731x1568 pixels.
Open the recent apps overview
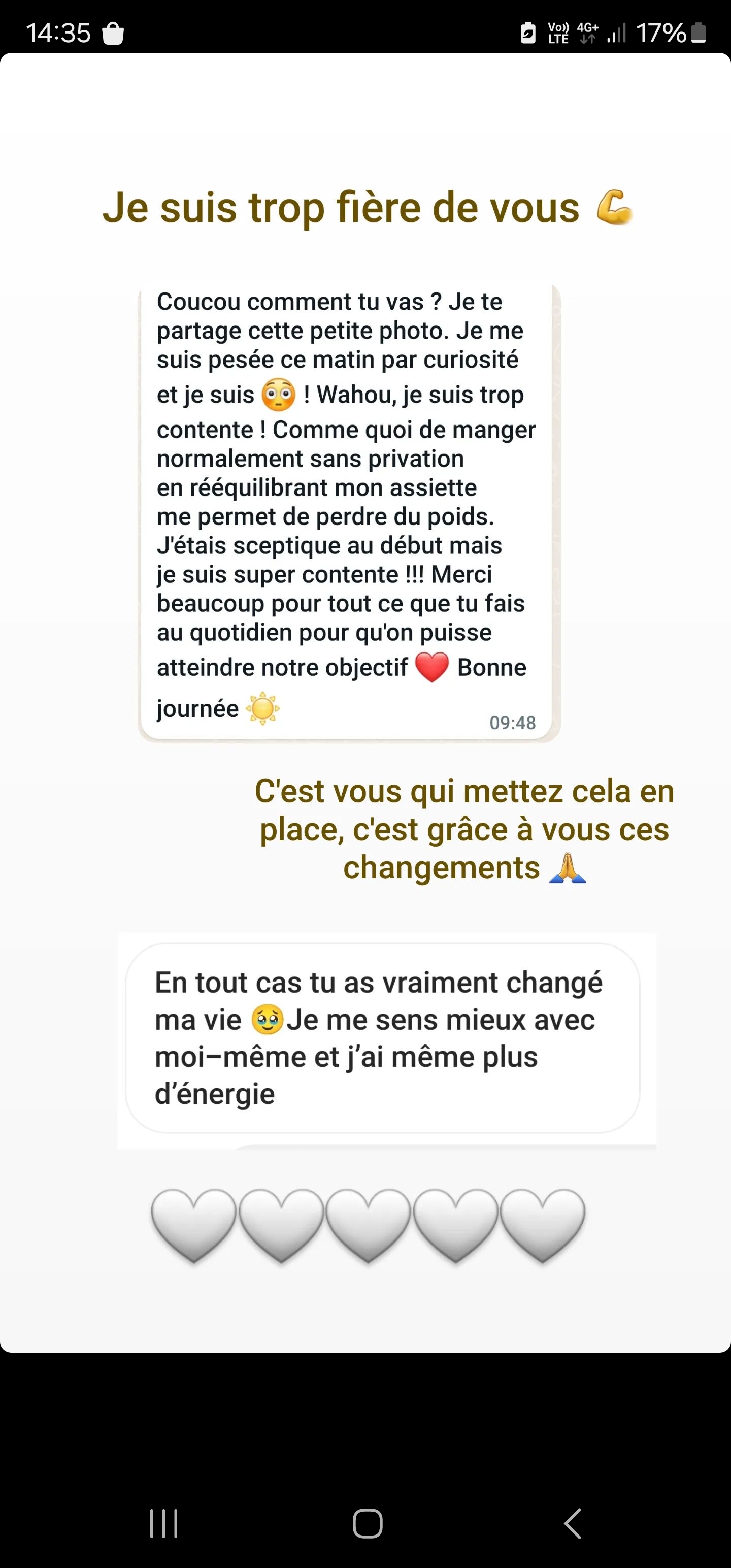point(164,1523)
